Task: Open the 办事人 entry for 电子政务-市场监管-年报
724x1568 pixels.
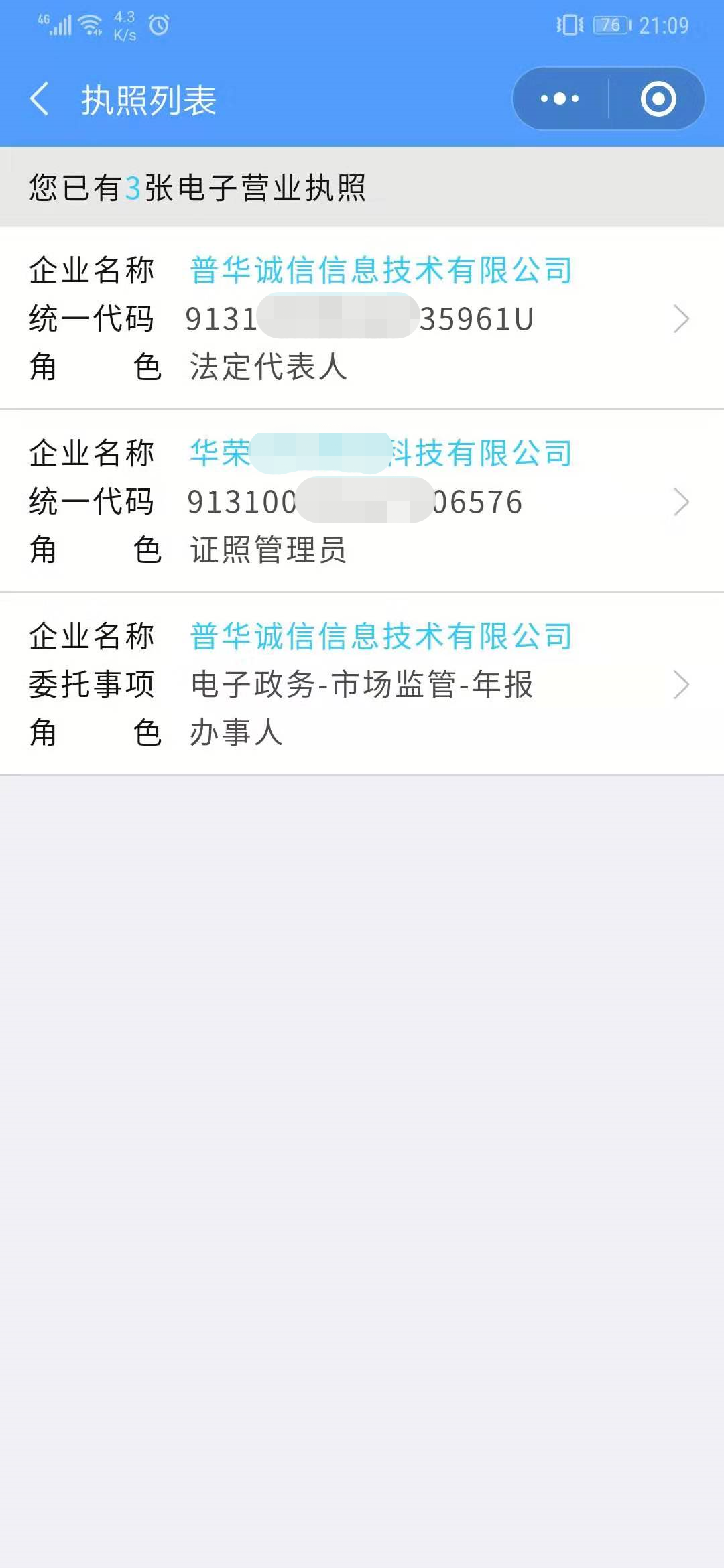Action: 362,684
